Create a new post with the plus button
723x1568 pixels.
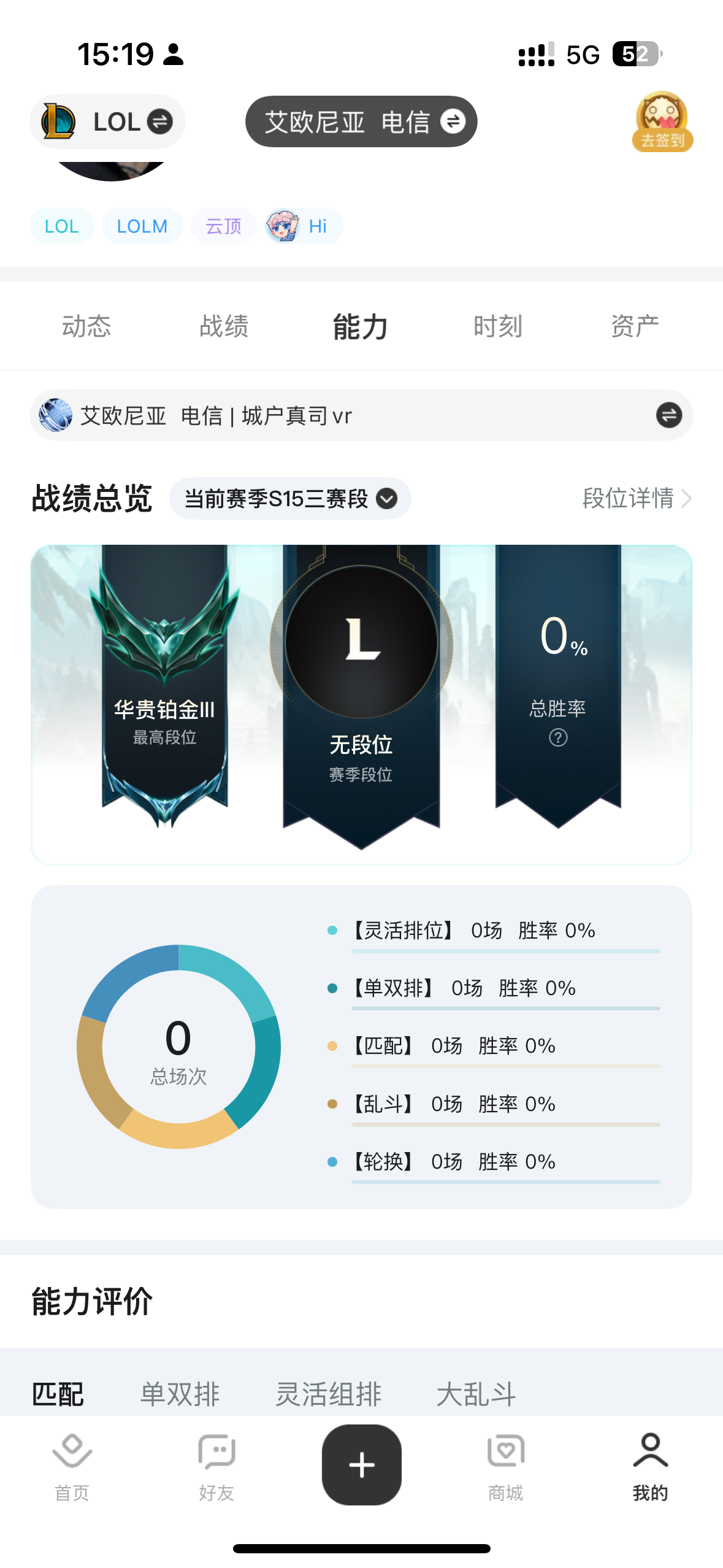[x=362, y=1465]
